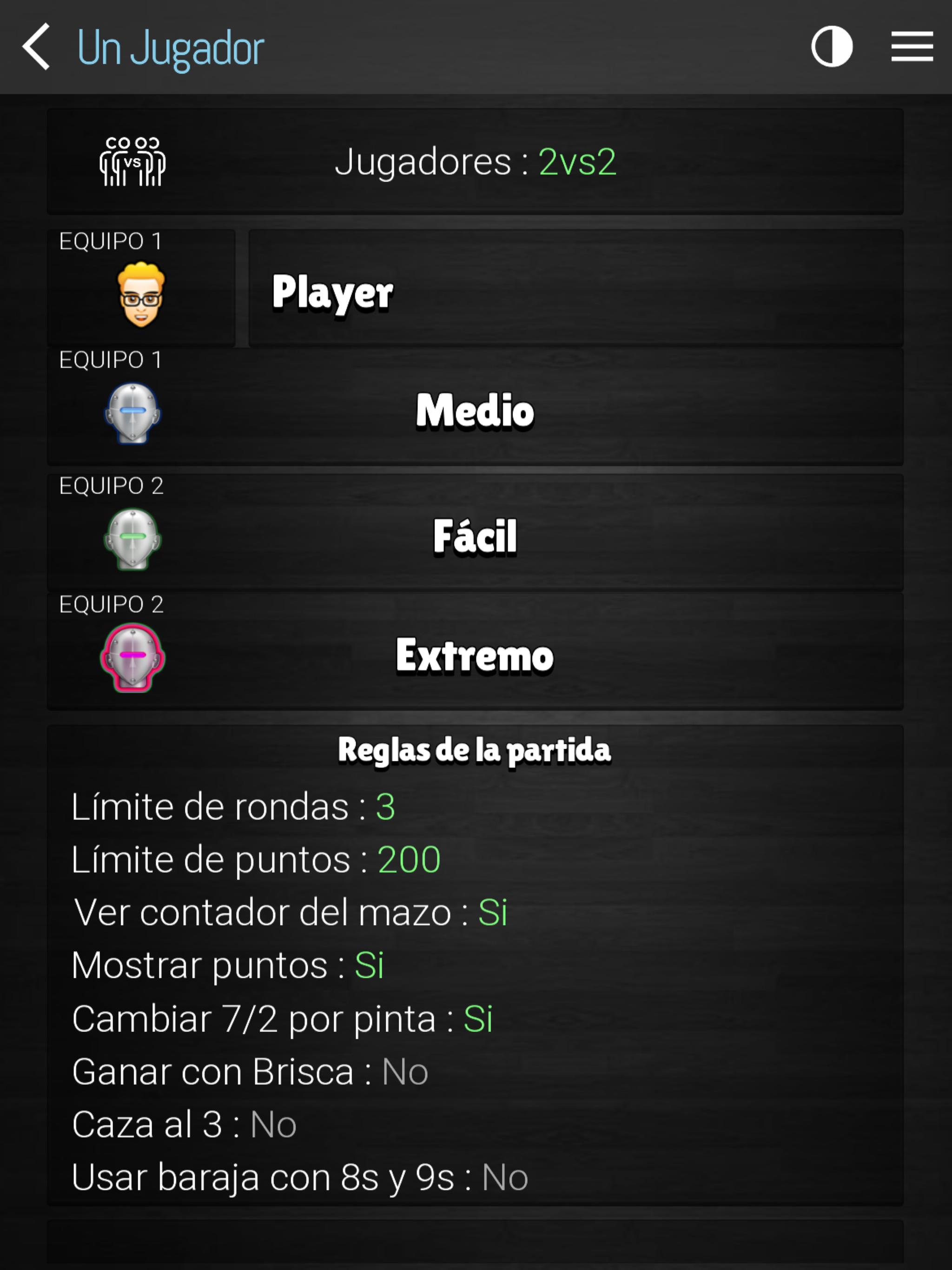This screenshot has height=1270, width=952.
Task: Change the Fácil opponent difficulty
Action: 475,536
